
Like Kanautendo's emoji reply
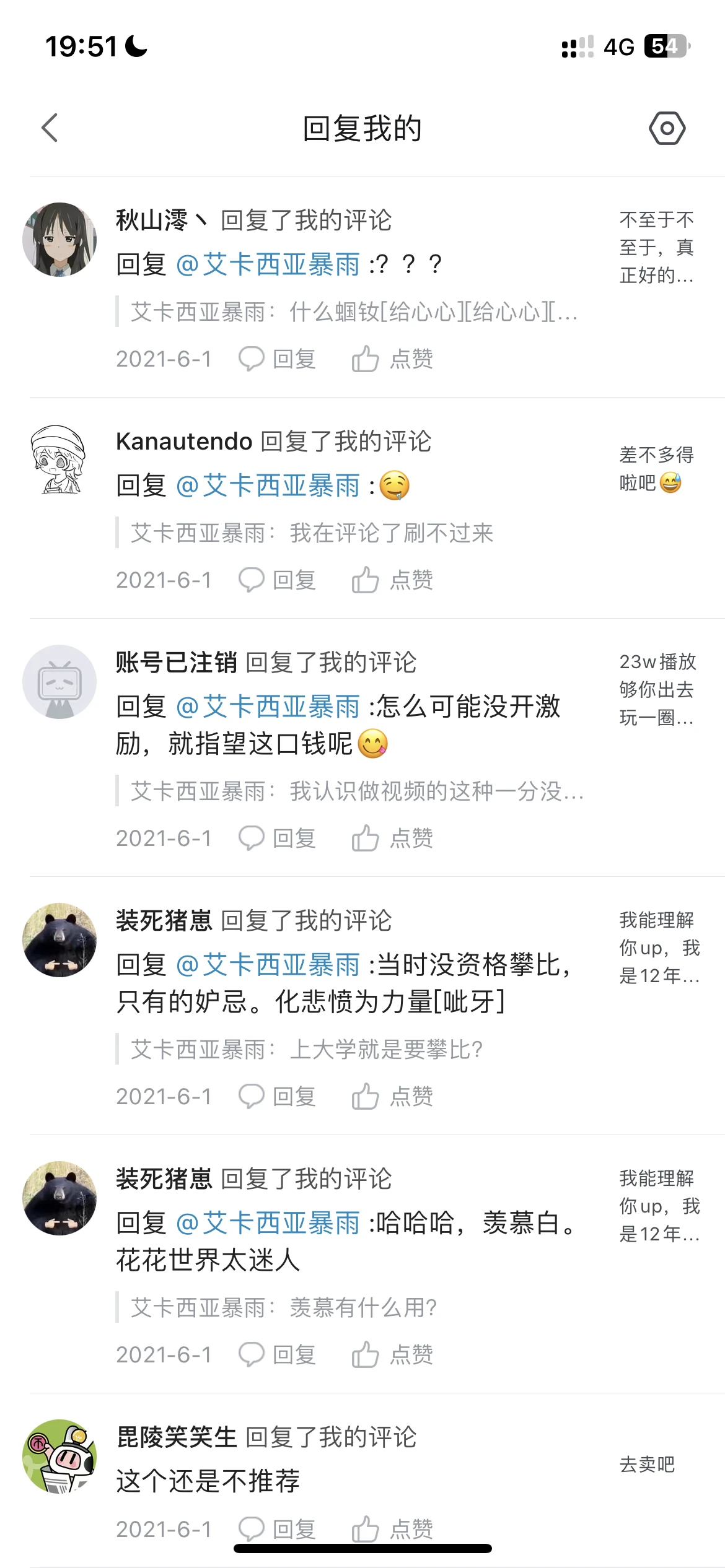[392, 580]
